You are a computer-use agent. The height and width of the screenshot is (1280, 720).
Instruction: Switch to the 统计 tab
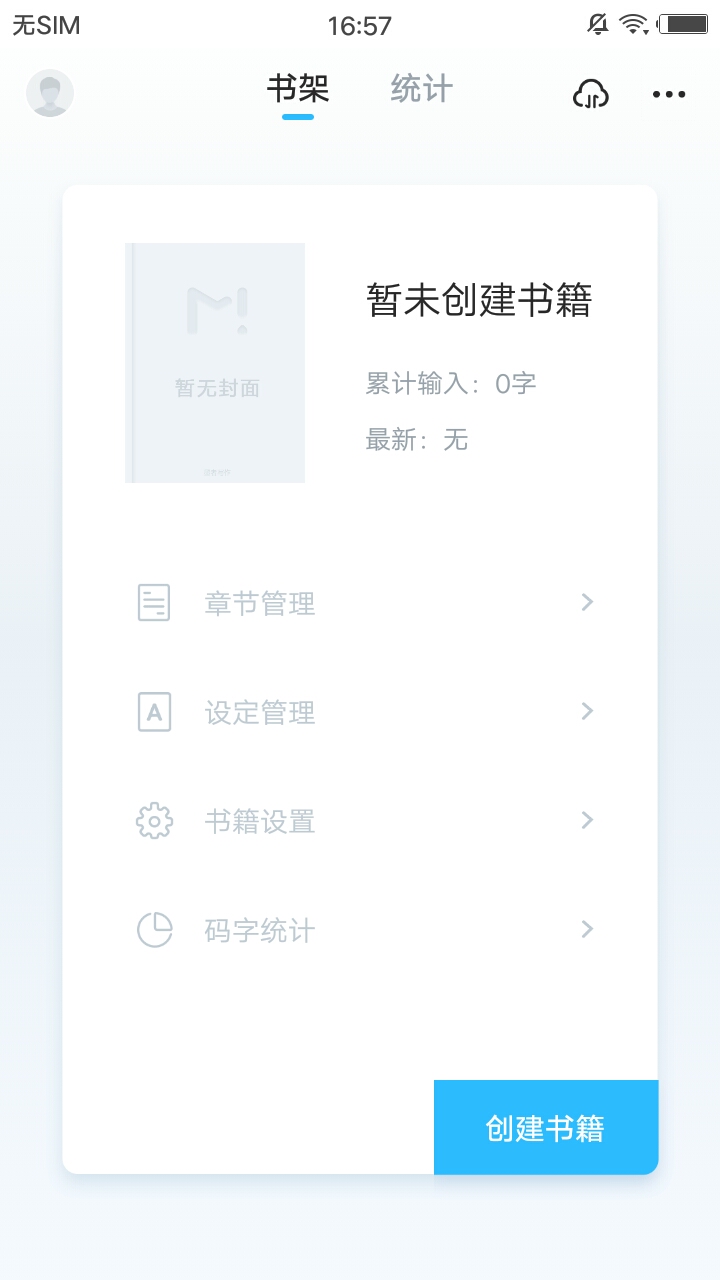pyautogui.click(x=421, y=90)
